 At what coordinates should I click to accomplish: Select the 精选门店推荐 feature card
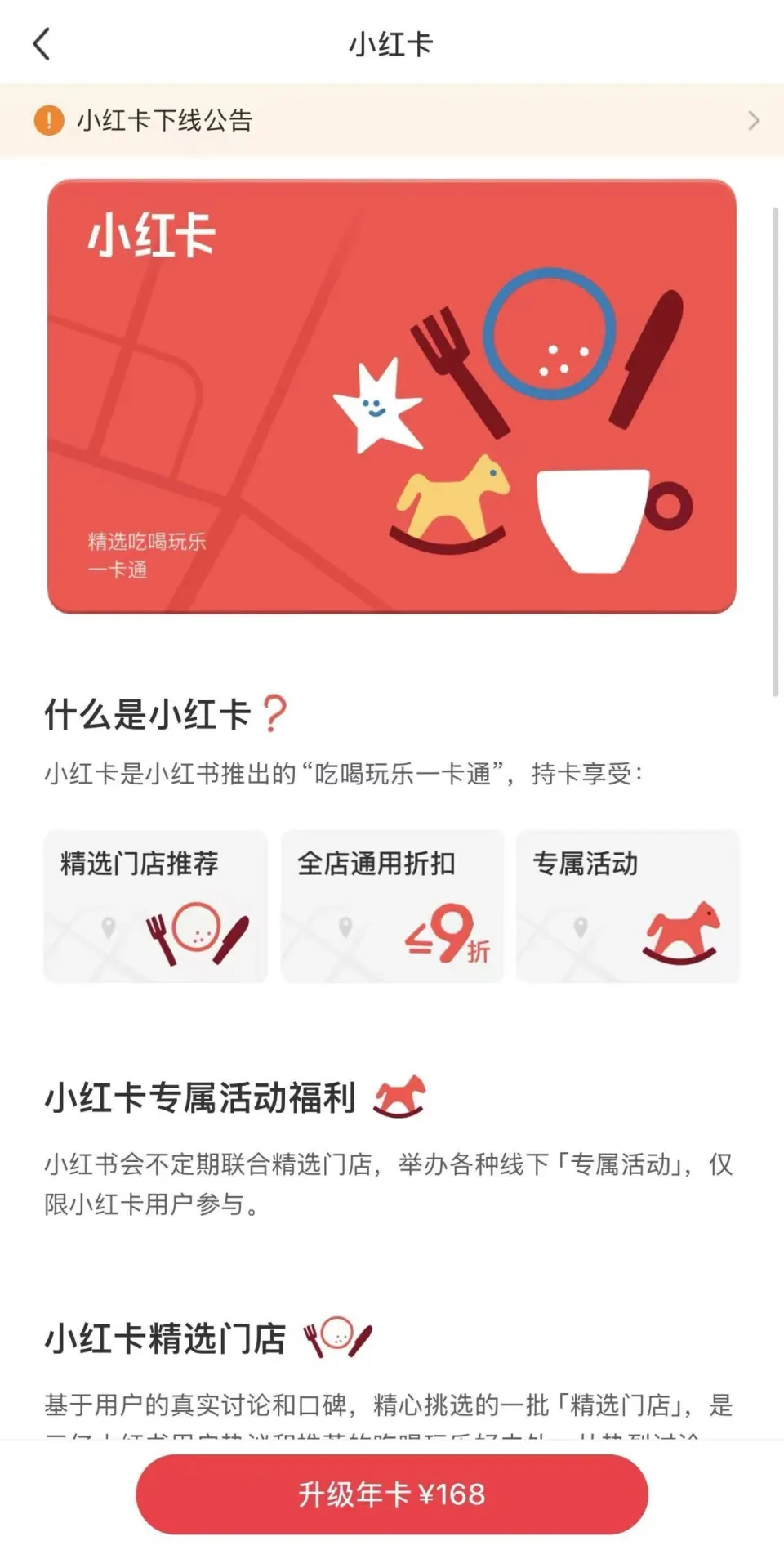pos(156,907)
